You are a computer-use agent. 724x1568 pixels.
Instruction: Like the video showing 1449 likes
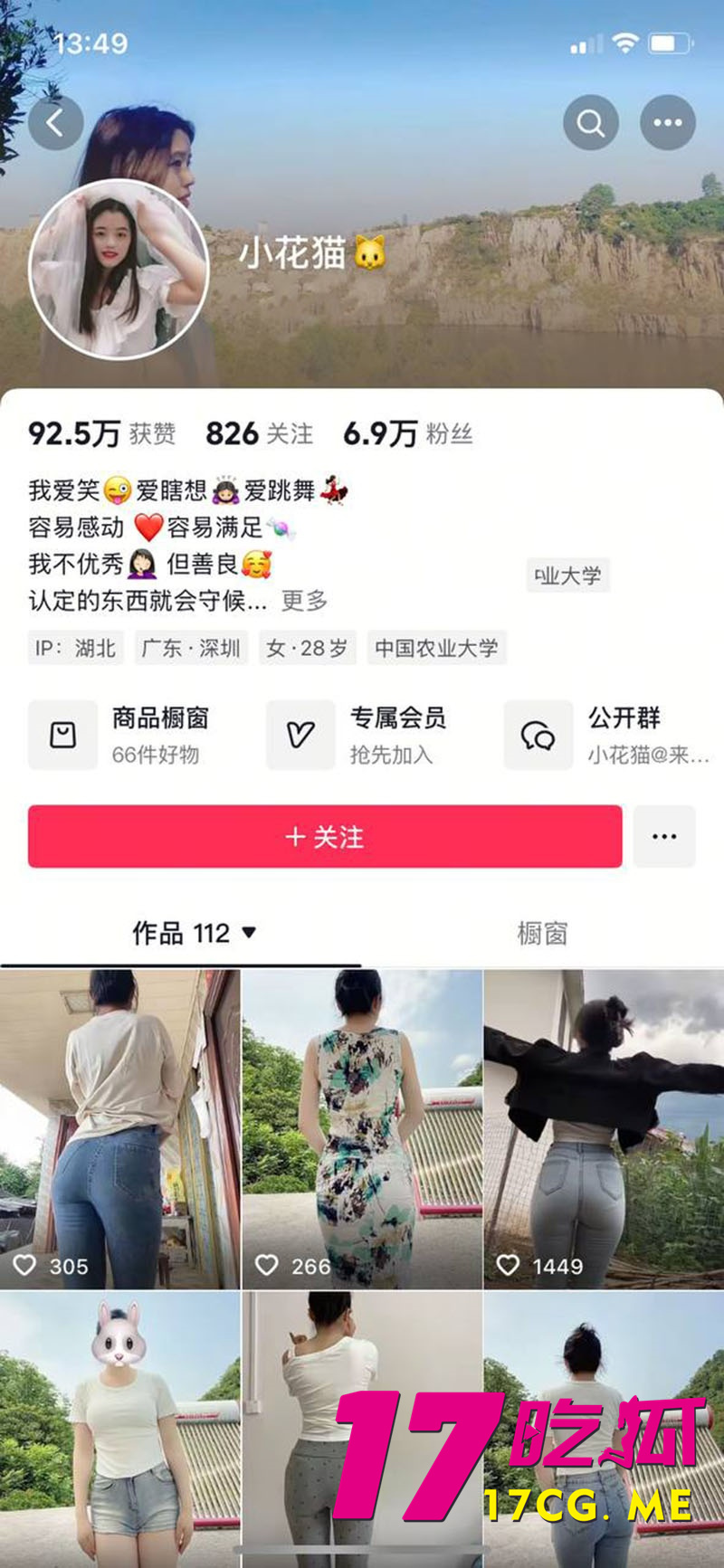510,1267
